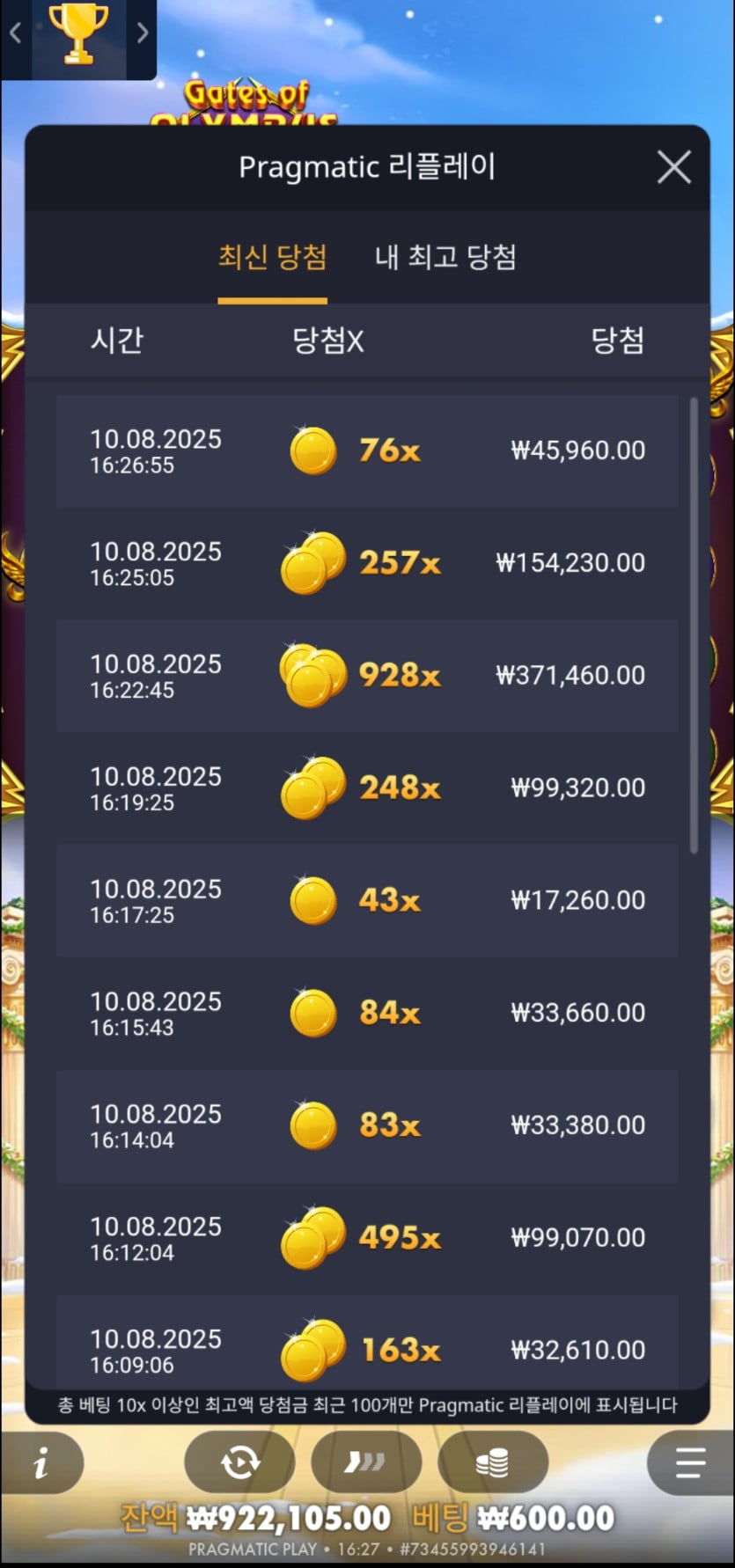The image size is (735, 1568).
Task: Open the trophy tournament panel
Action: click(x=78, y=33)
